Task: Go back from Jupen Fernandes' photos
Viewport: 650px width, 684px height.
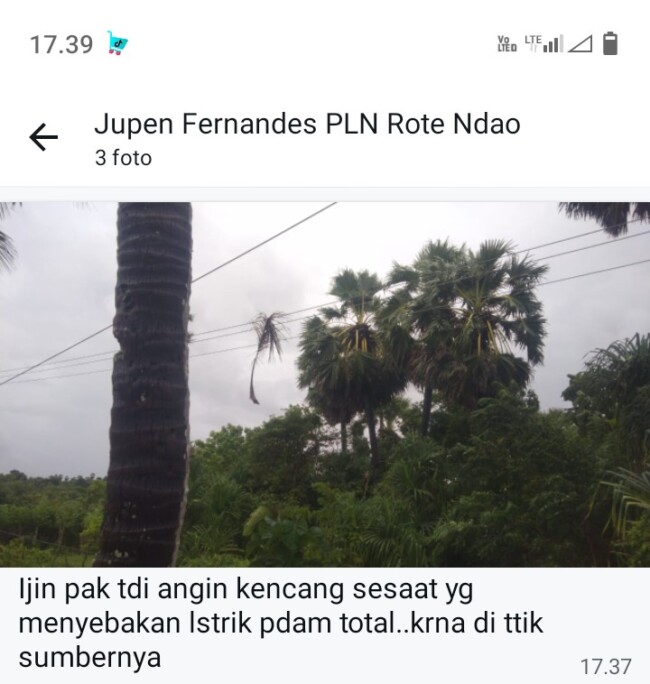Action: (43, 138)
